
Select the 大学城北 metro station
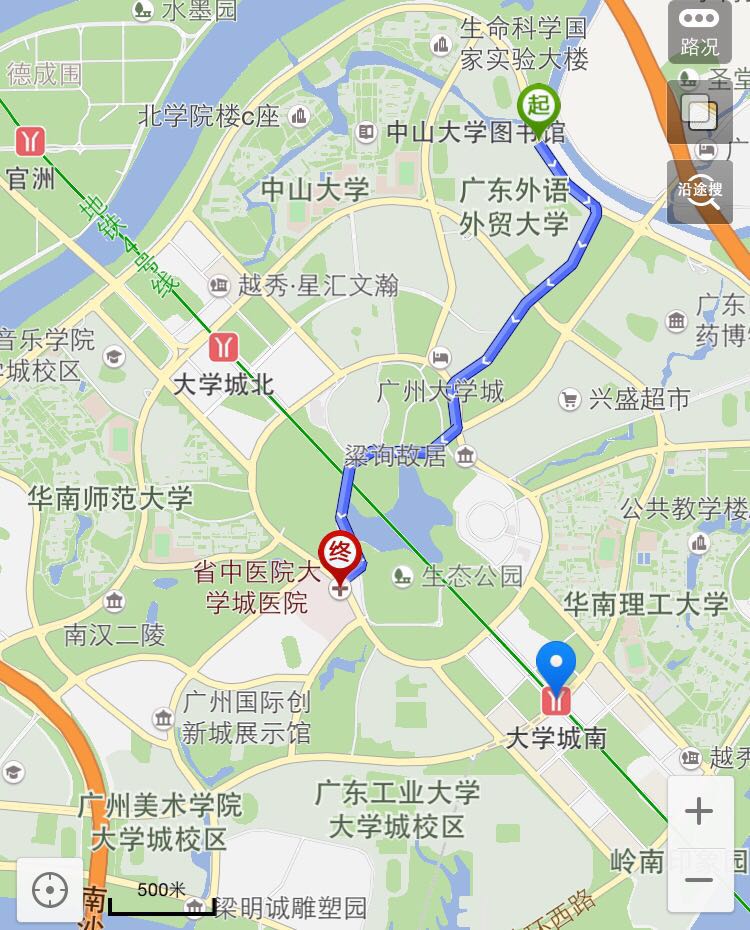[222, 347]
